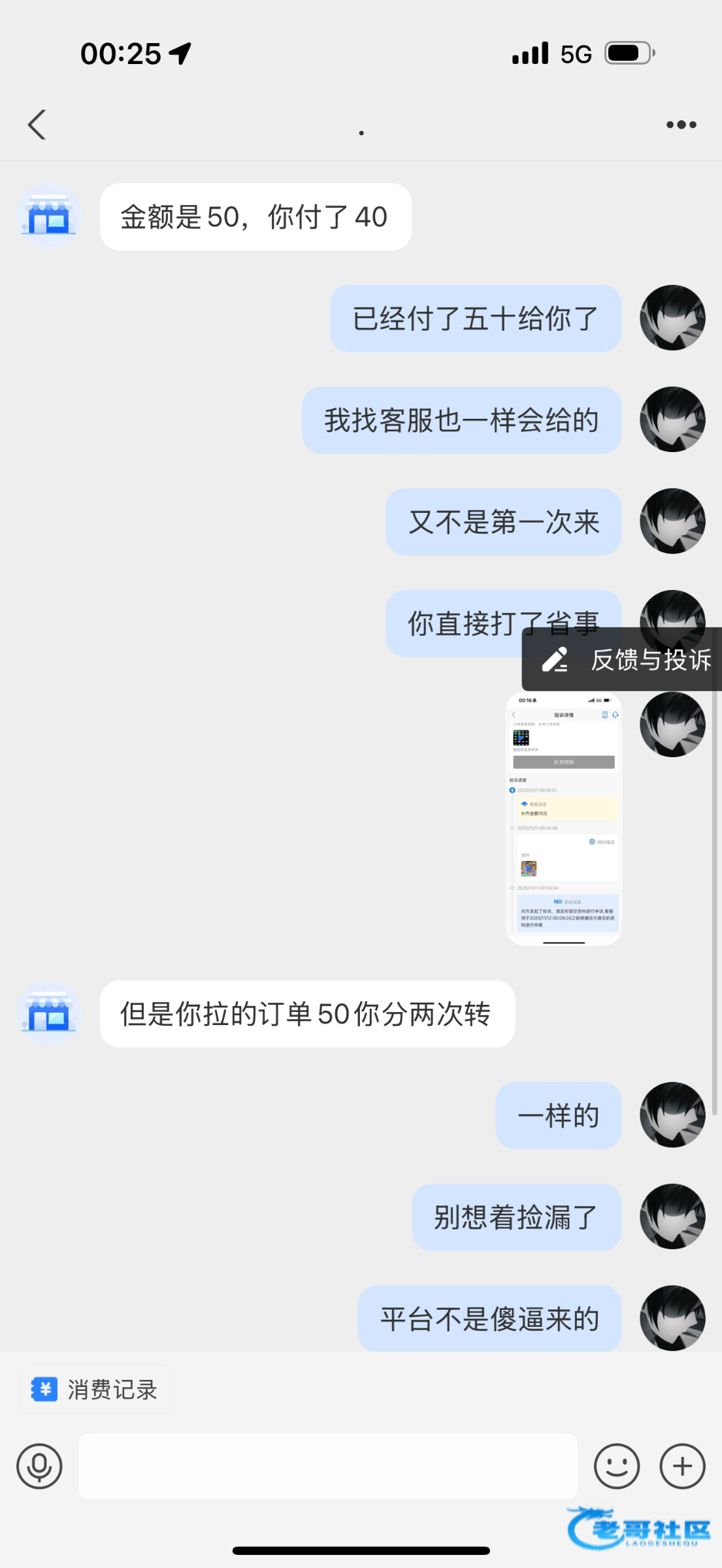722x1568 pixels.
Task: Open the plus attachments menu
Action: [682, 1466]
